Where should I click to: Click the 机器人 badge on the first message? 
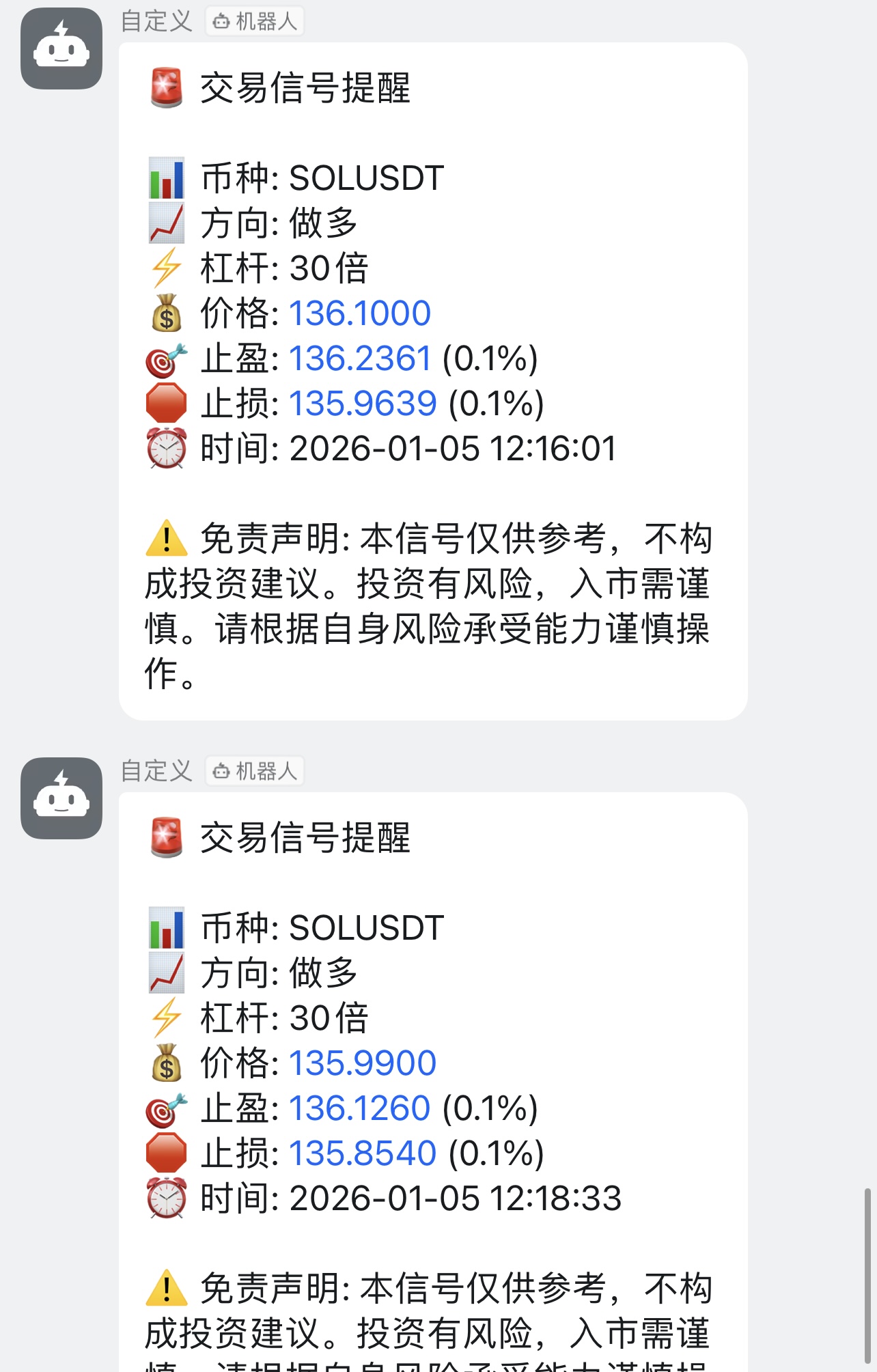tap(254, 22)
